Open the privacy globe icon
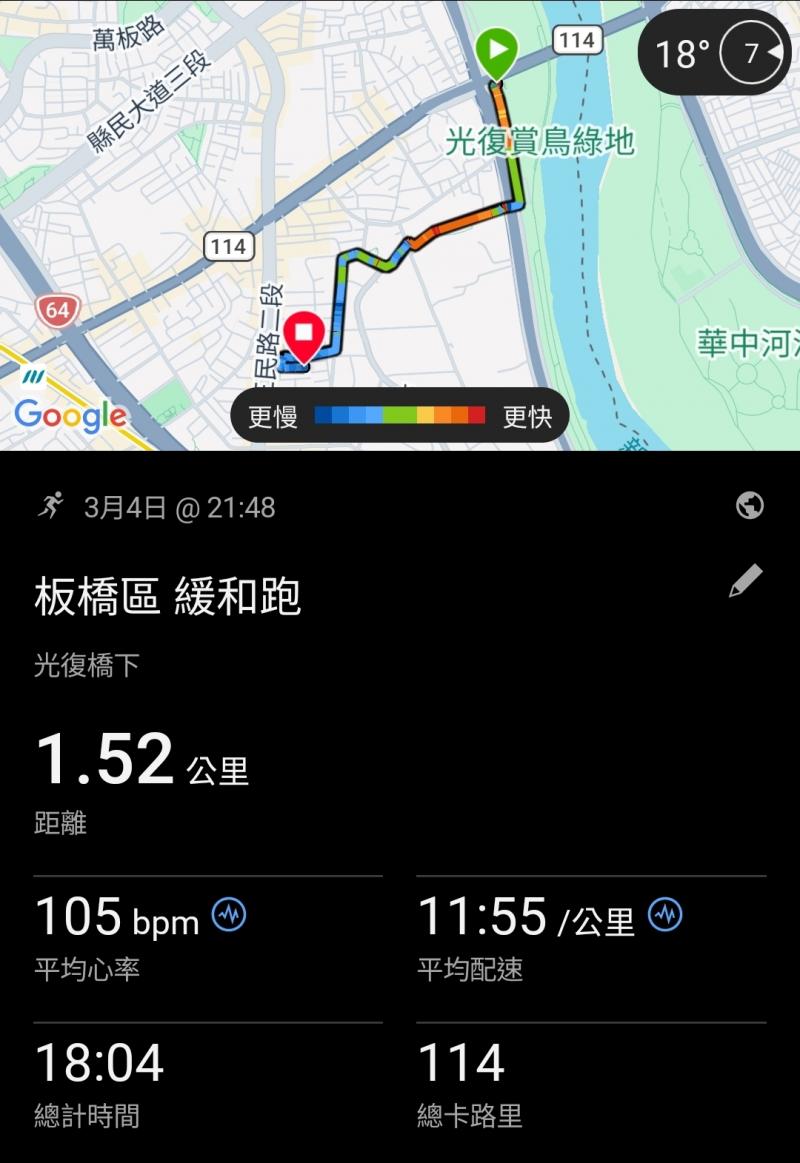 pos(749,506)
